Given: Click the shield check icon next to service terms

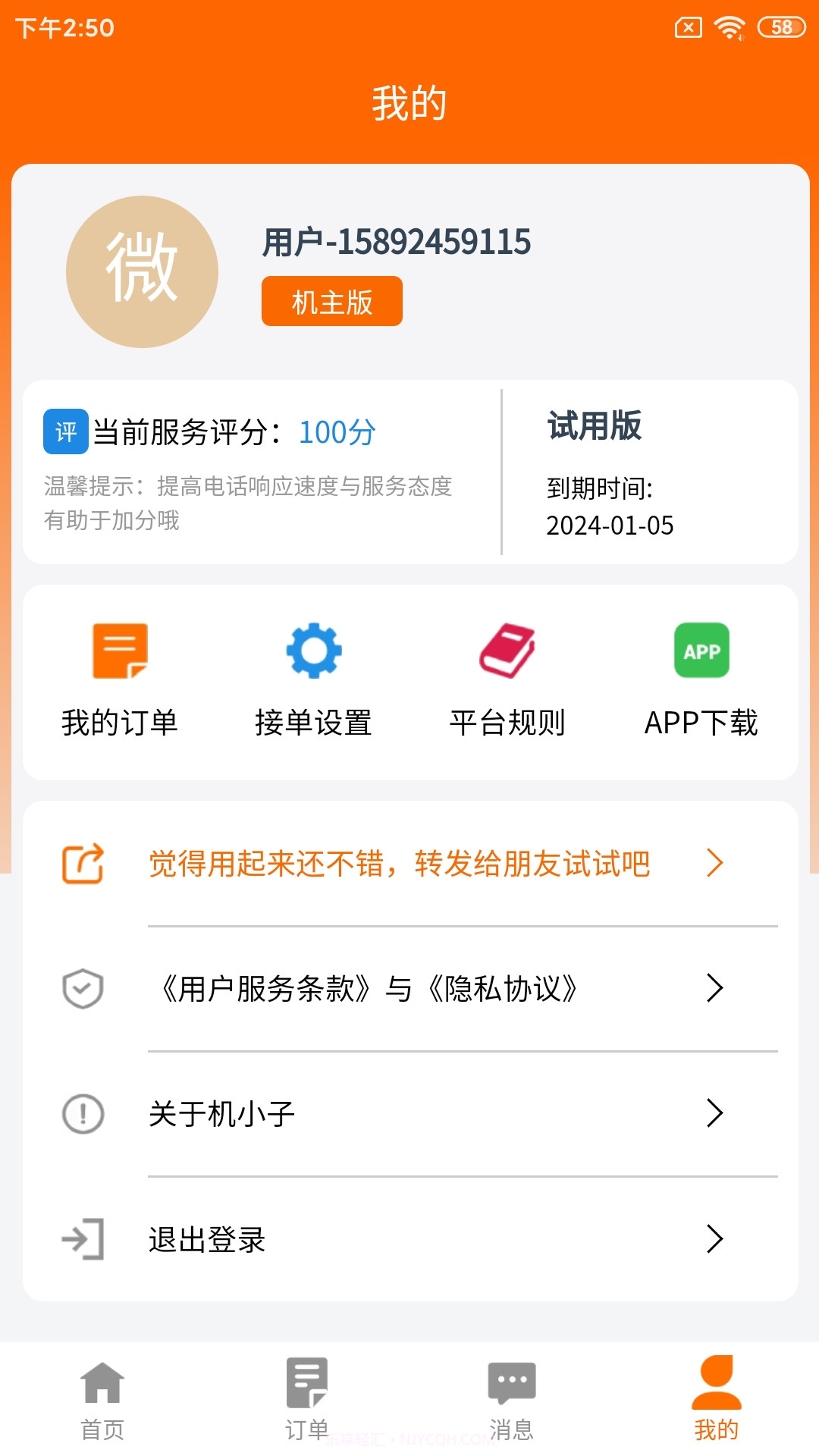Looking at the screenshot, I should pyautogui.click(x=83, y=988).
